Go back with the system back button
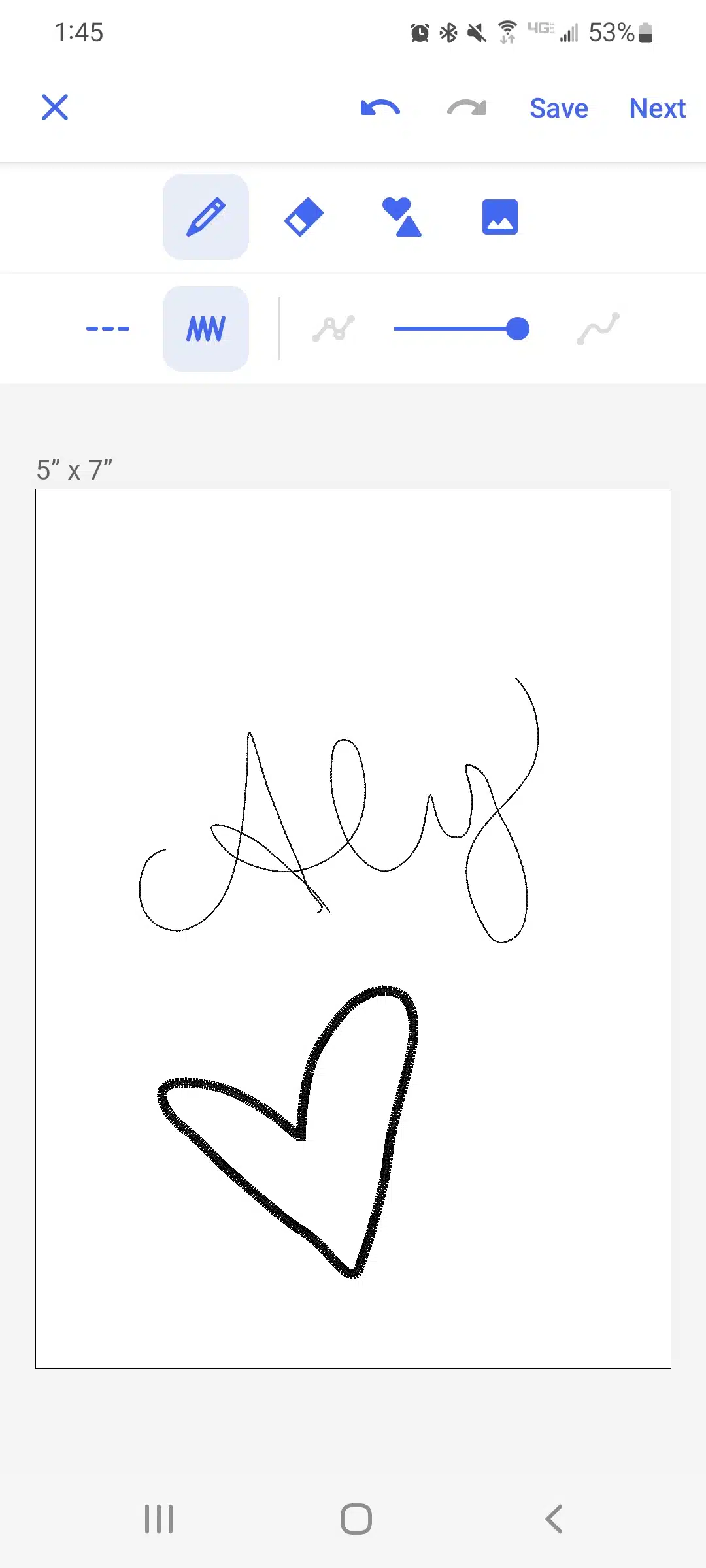706x1568 pixels. click(554, 1519)
